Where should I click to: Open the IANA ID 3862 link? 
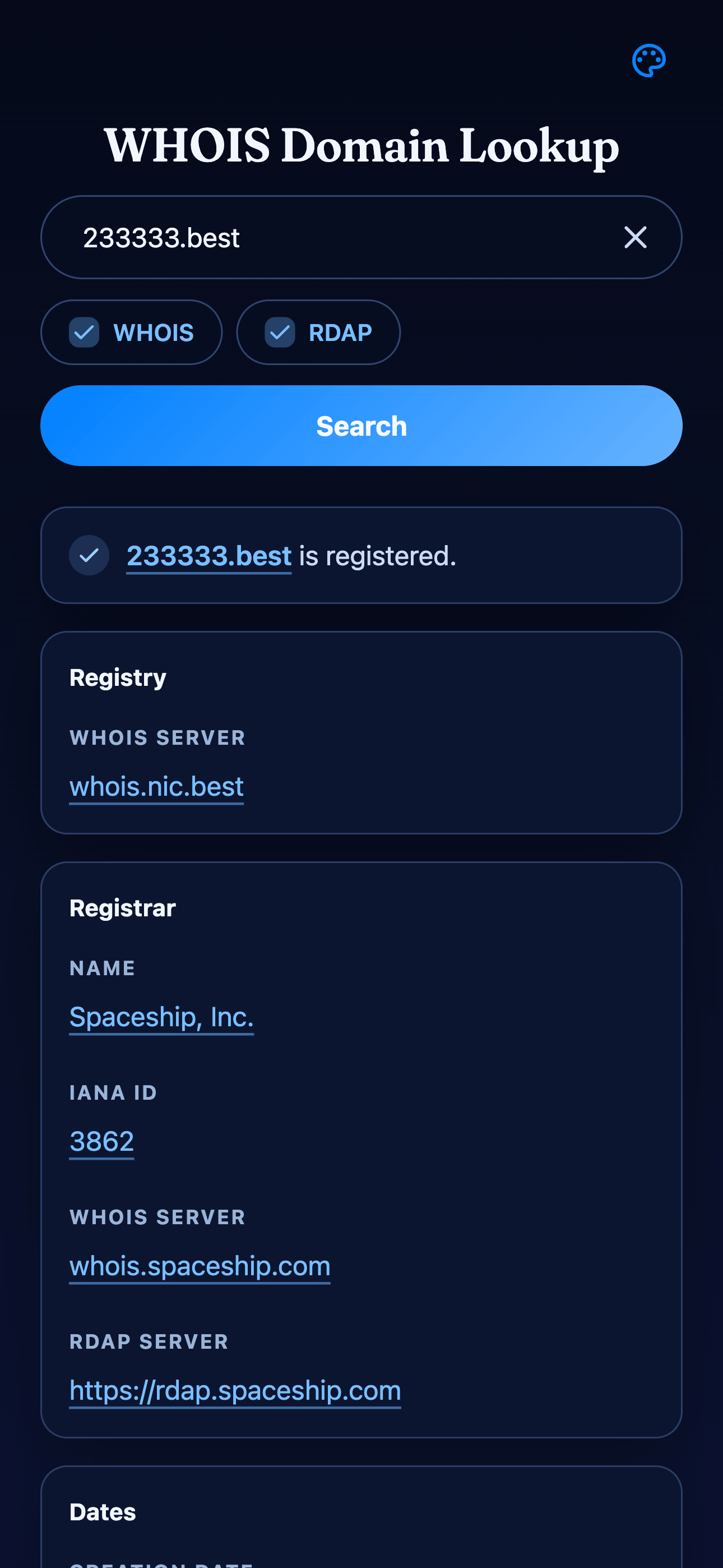[101, 1141]
